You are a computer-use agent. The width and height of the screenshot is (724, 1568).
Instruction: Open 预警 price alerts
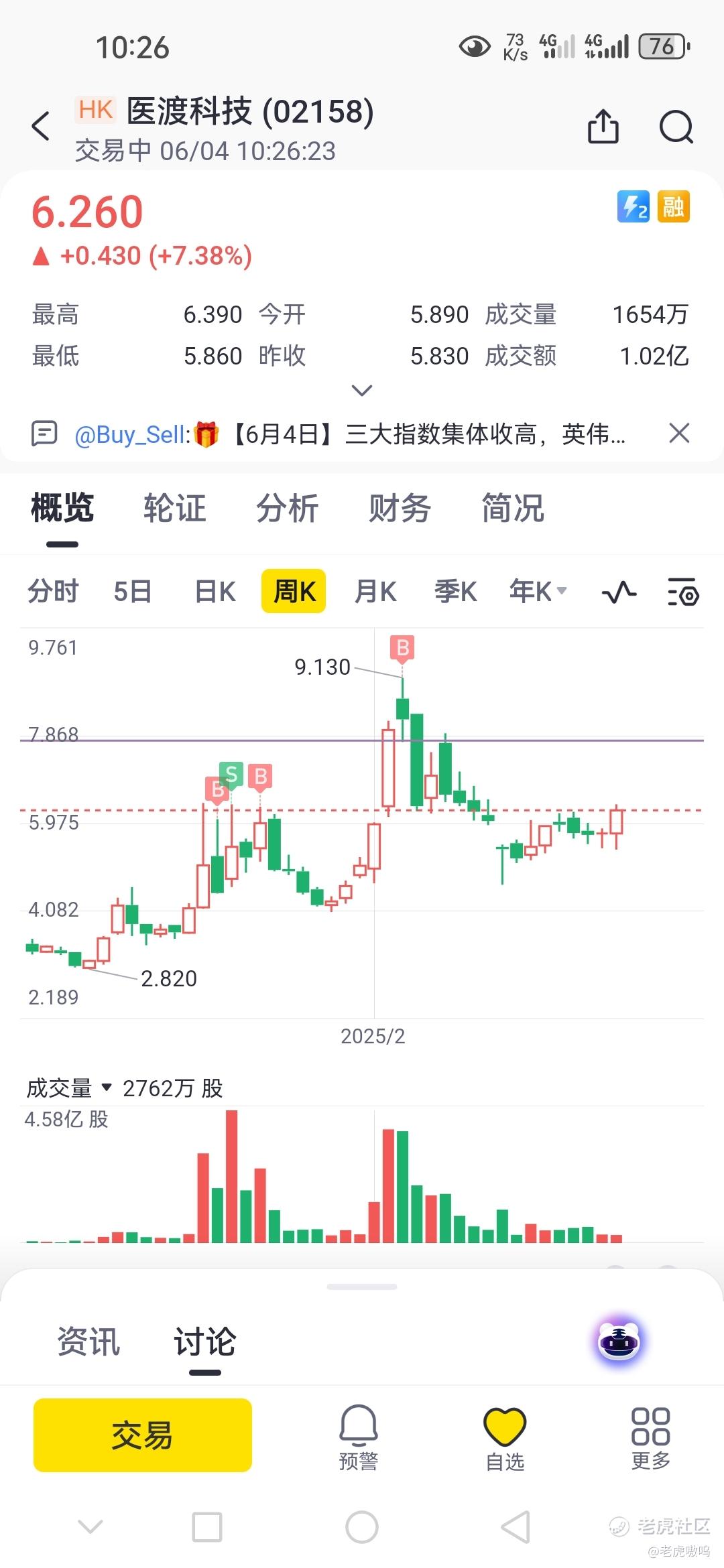(x=359, y=1437)
